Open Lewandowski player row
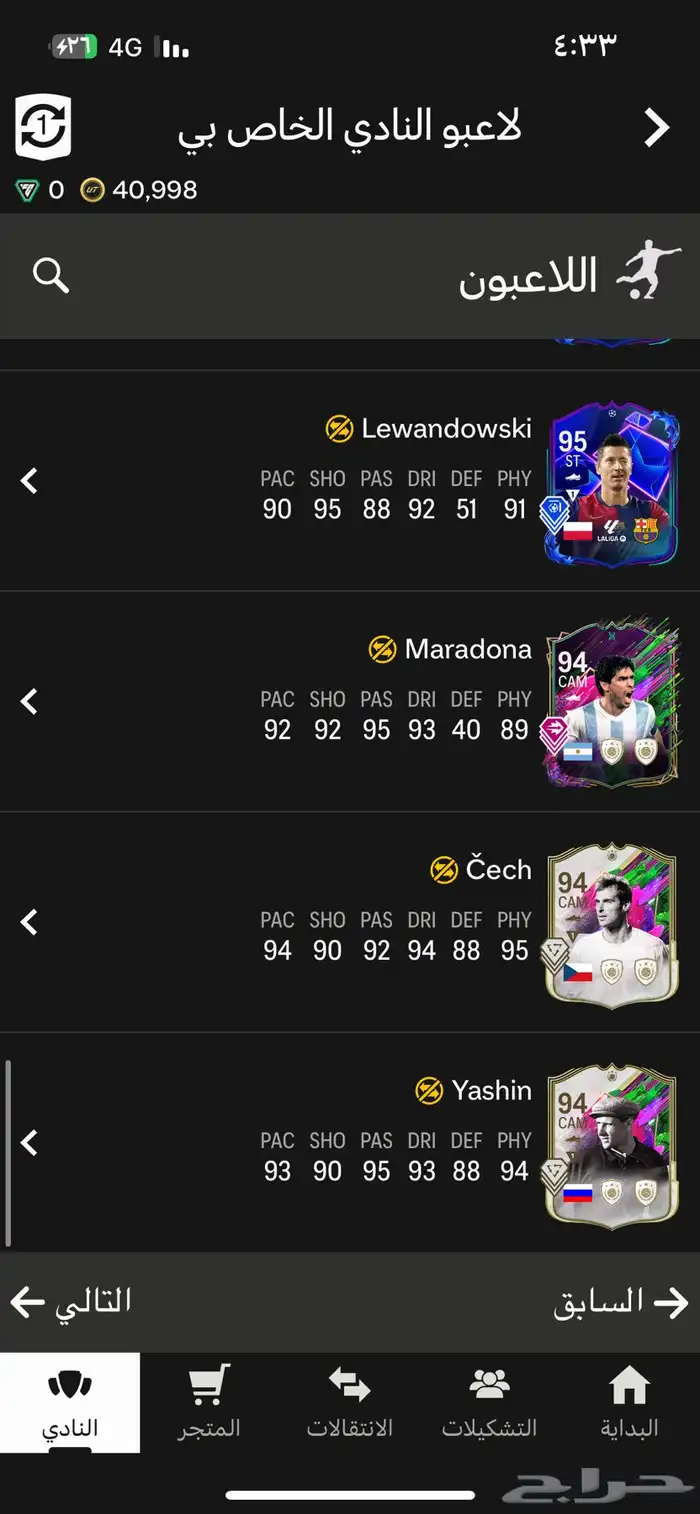The width and height of the screenshot is (700, 1514). (350, 481)
